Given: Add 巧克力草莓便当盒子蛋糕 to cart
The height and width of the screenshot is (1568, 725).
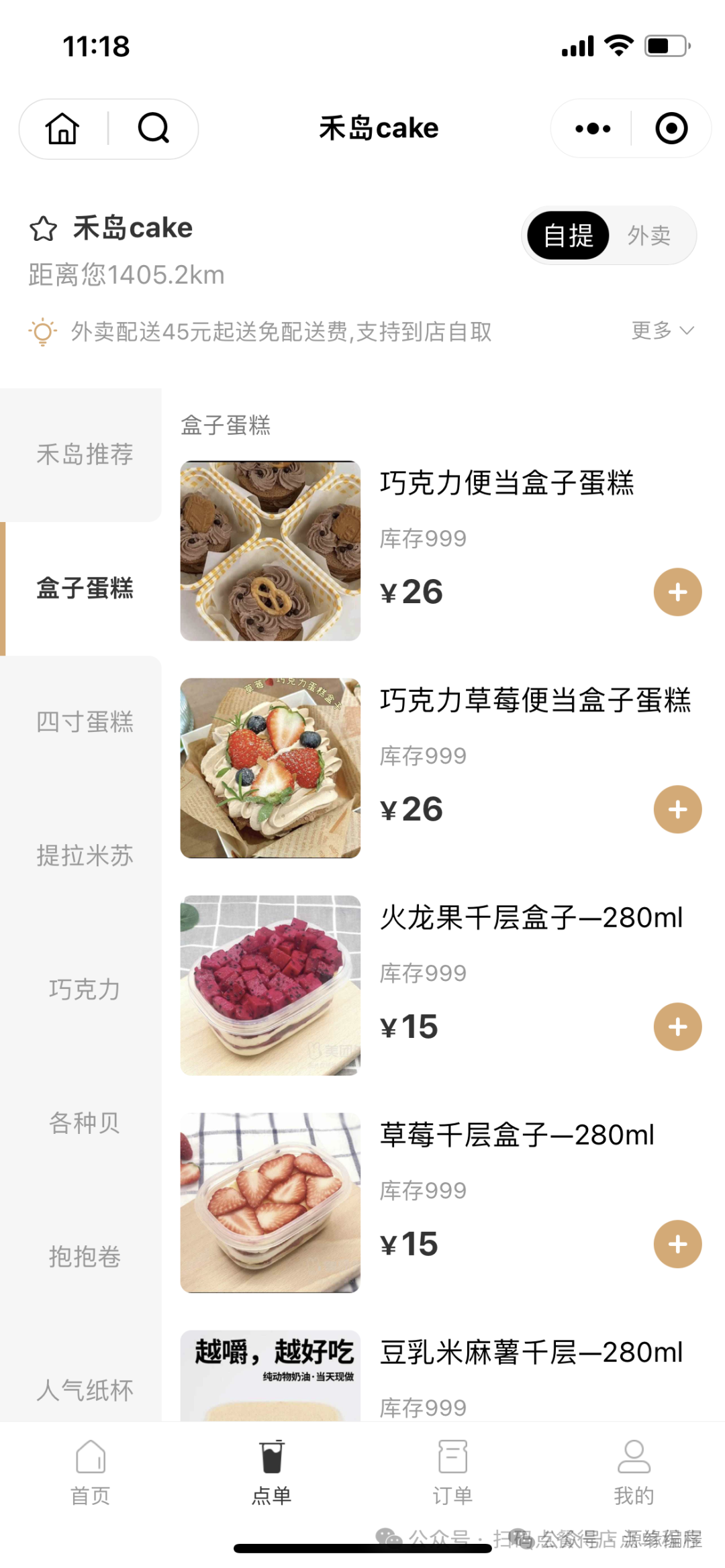Looking at the screenshot, I should click(x=677, y=809).
